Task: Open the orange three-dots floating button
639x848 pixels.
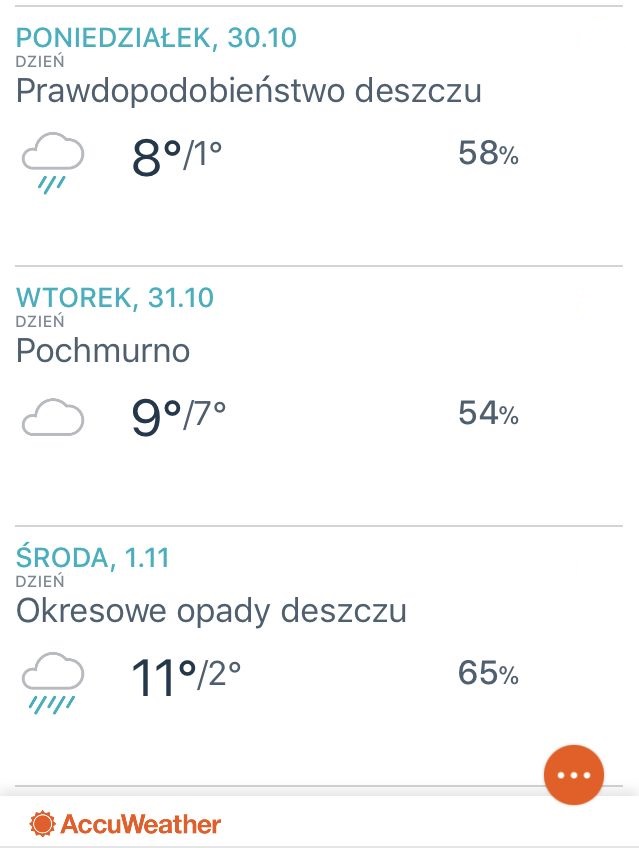Action: coord(574,775)
